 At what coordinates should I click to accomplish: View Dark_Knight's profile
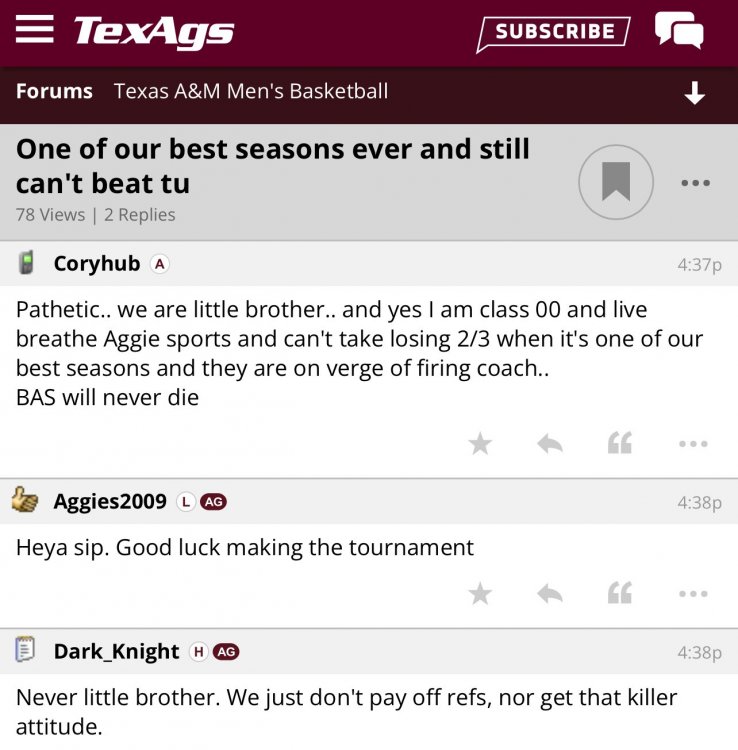click(x=116, y=652)
